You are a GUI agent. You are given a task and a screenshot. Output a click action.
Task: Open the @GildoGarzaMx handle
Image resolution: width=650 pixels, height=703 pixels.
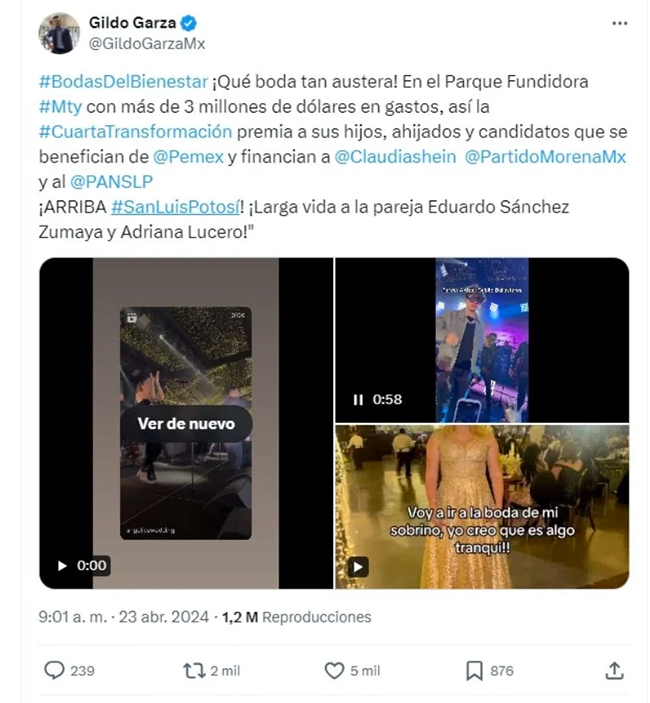click(x=147, y=44)
